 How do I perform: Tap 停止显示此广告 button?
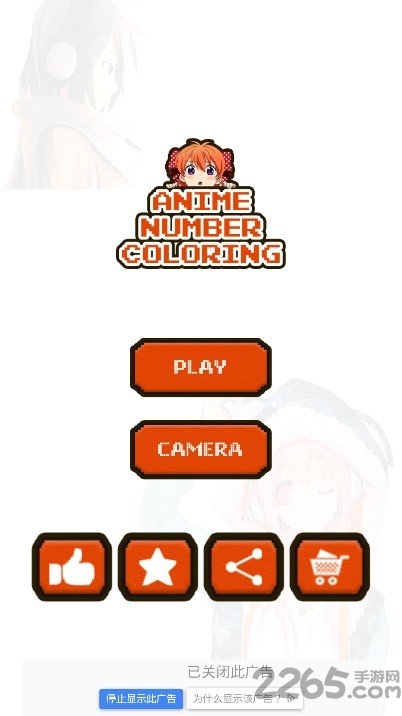point(141,699)
